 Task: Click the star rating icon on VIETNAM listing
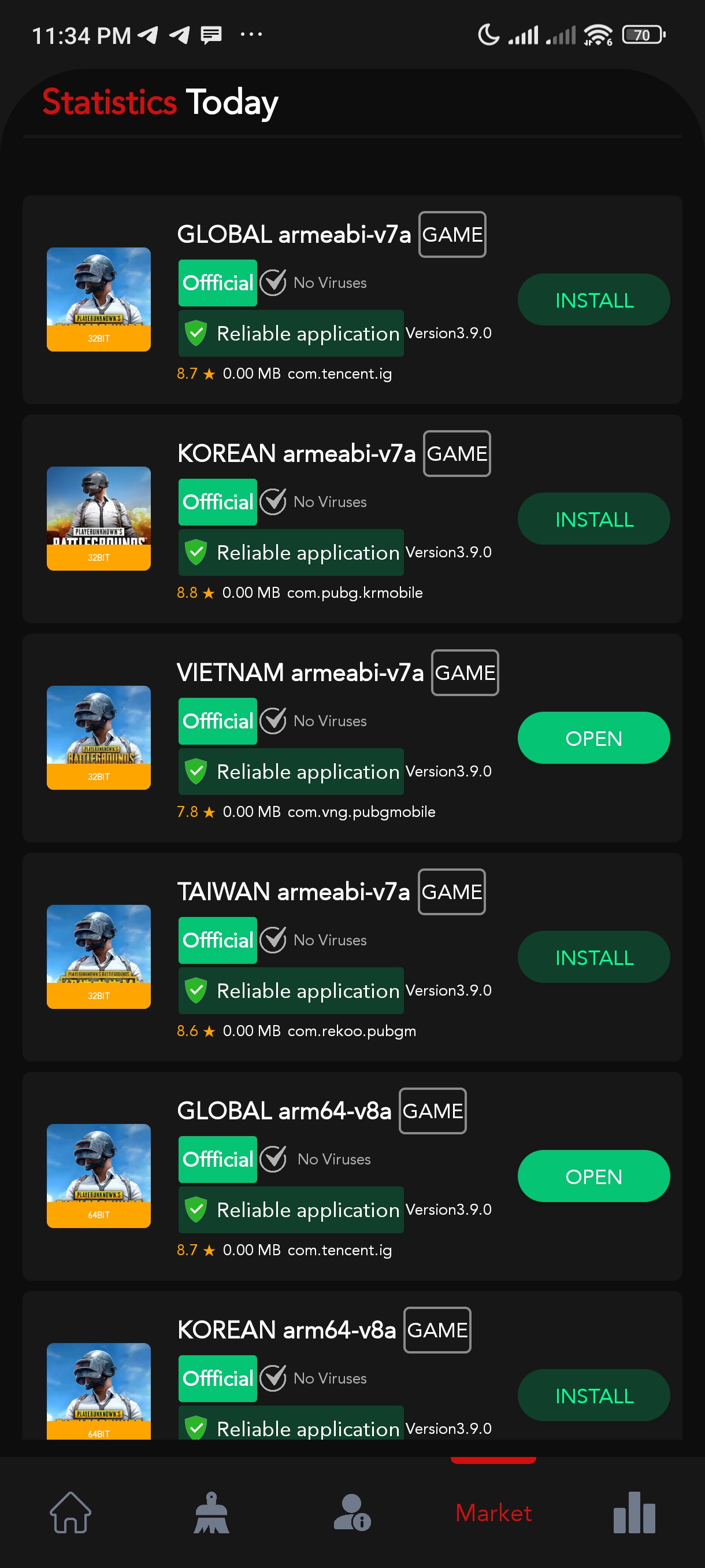click(209, 811)
